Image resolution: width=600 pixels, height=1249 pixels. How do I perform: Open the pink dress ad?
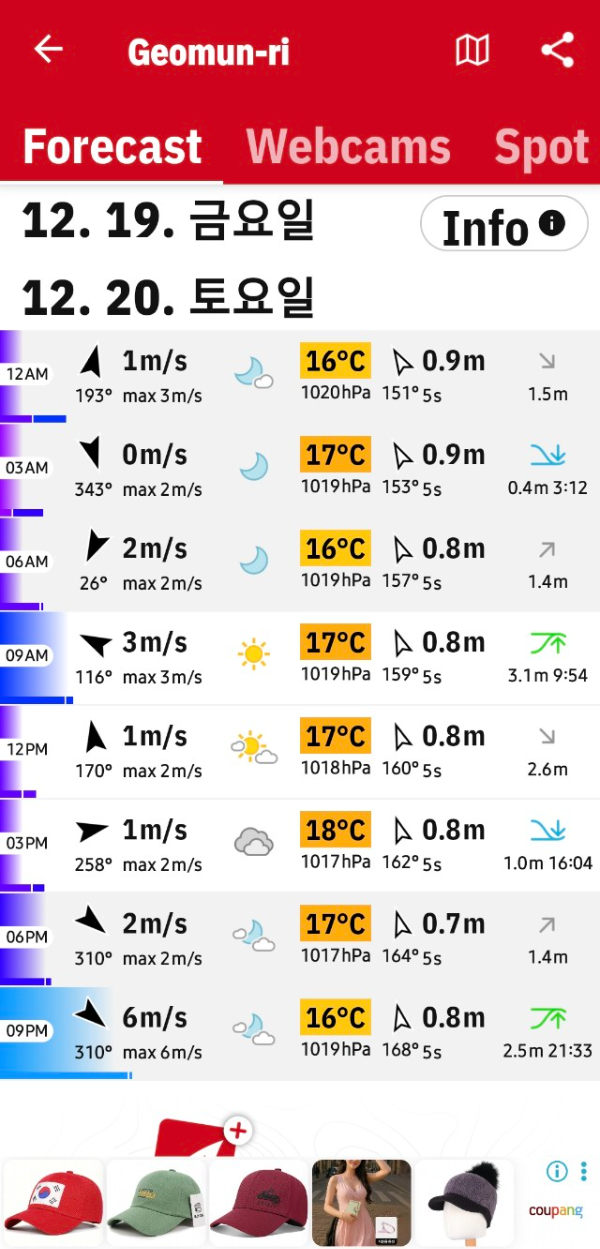(x=362, y=1203)
